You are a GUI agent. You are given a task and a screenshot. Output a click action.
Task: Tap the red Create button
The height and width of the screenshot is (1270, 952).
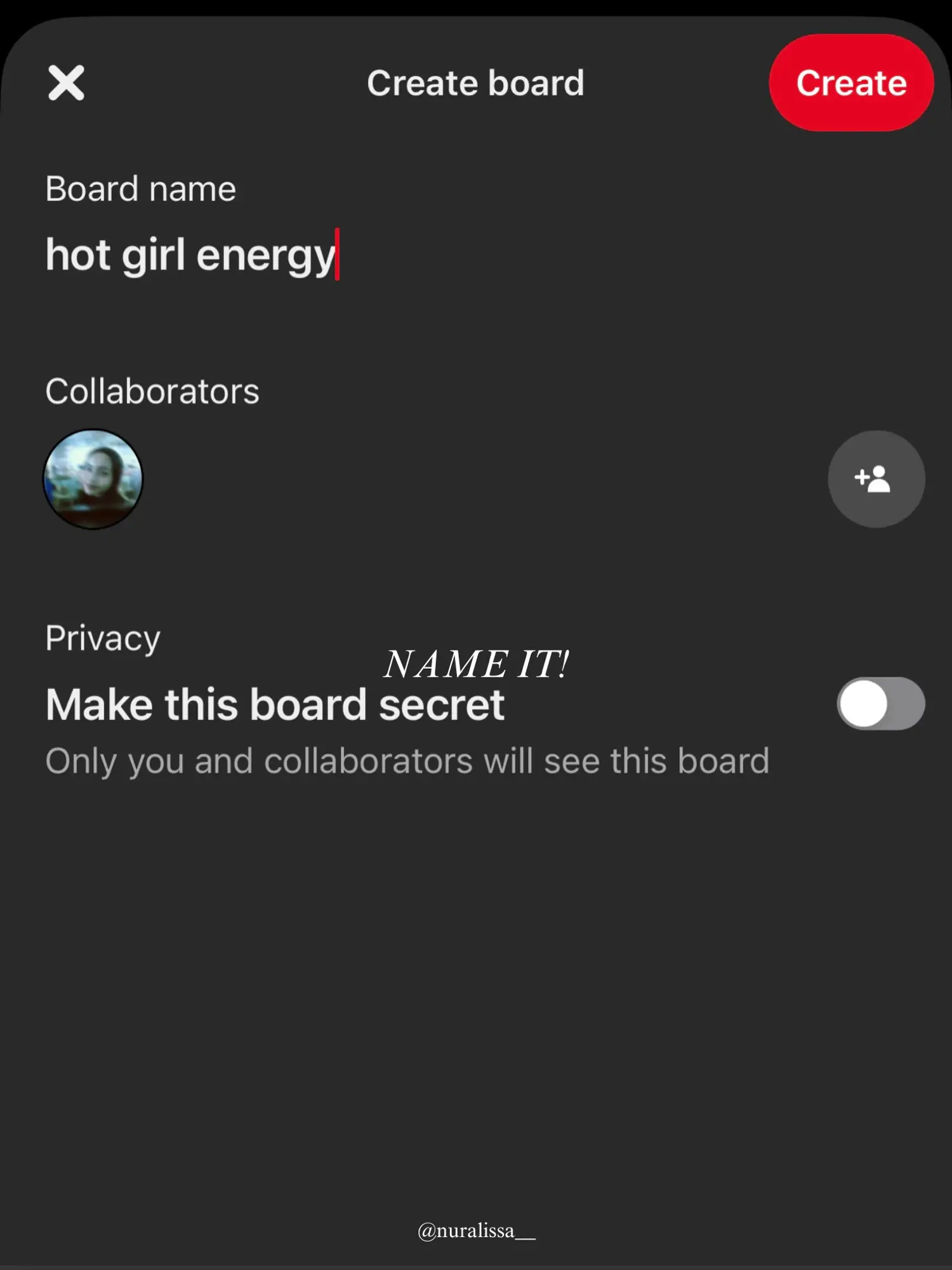(x=850, y=83)
